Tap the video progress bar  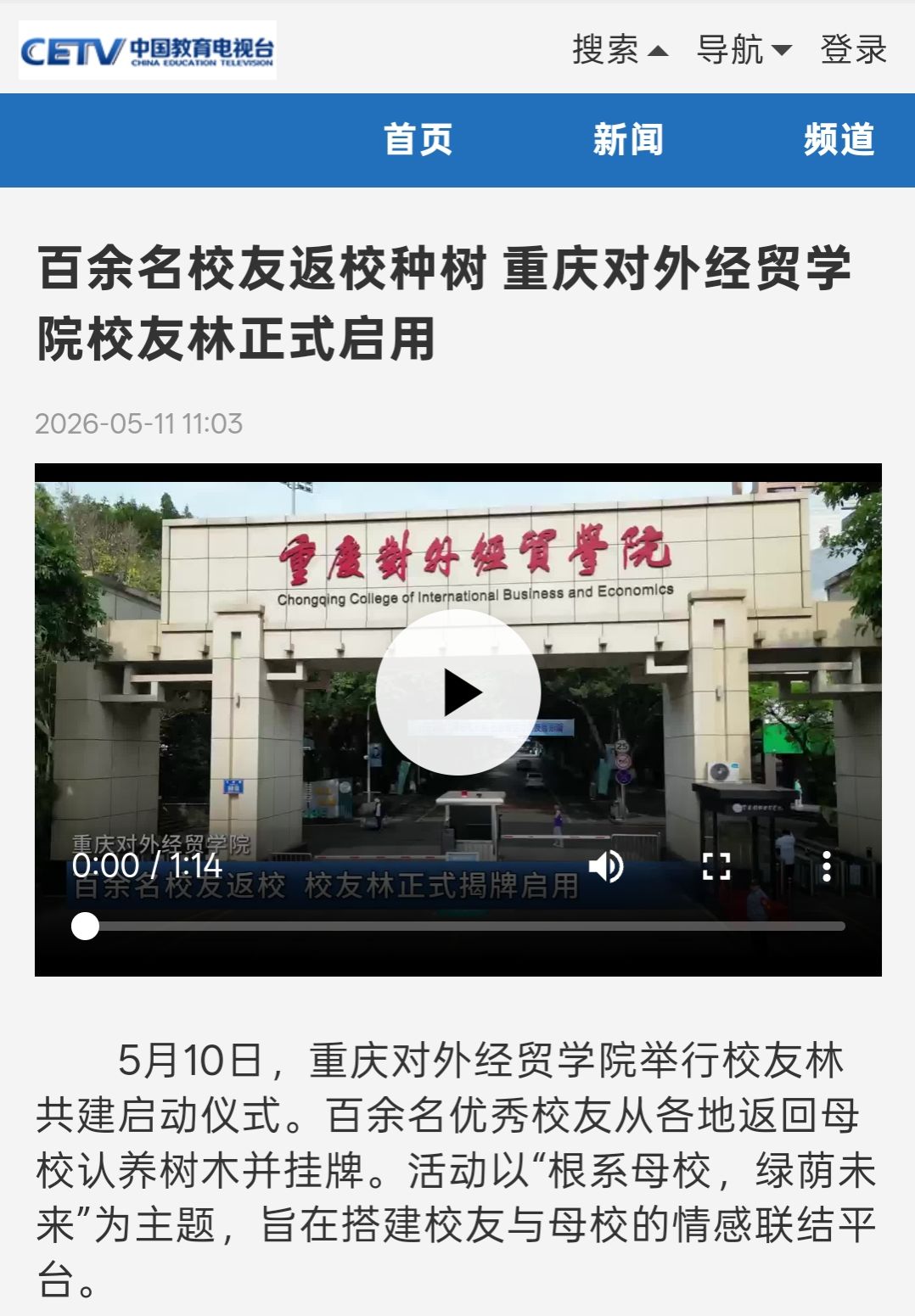[458, 927]
